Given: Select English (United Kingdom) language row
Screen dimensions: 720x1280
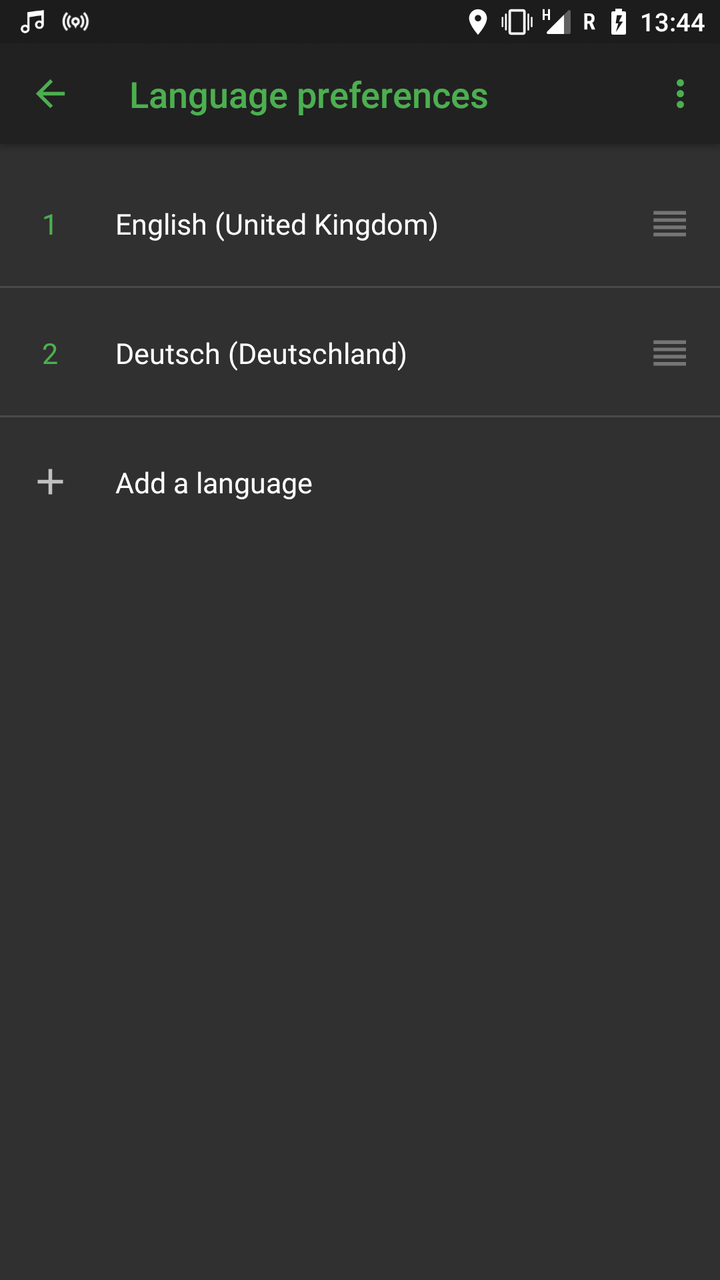Looking at the screenshot, I should coord(277,225).
